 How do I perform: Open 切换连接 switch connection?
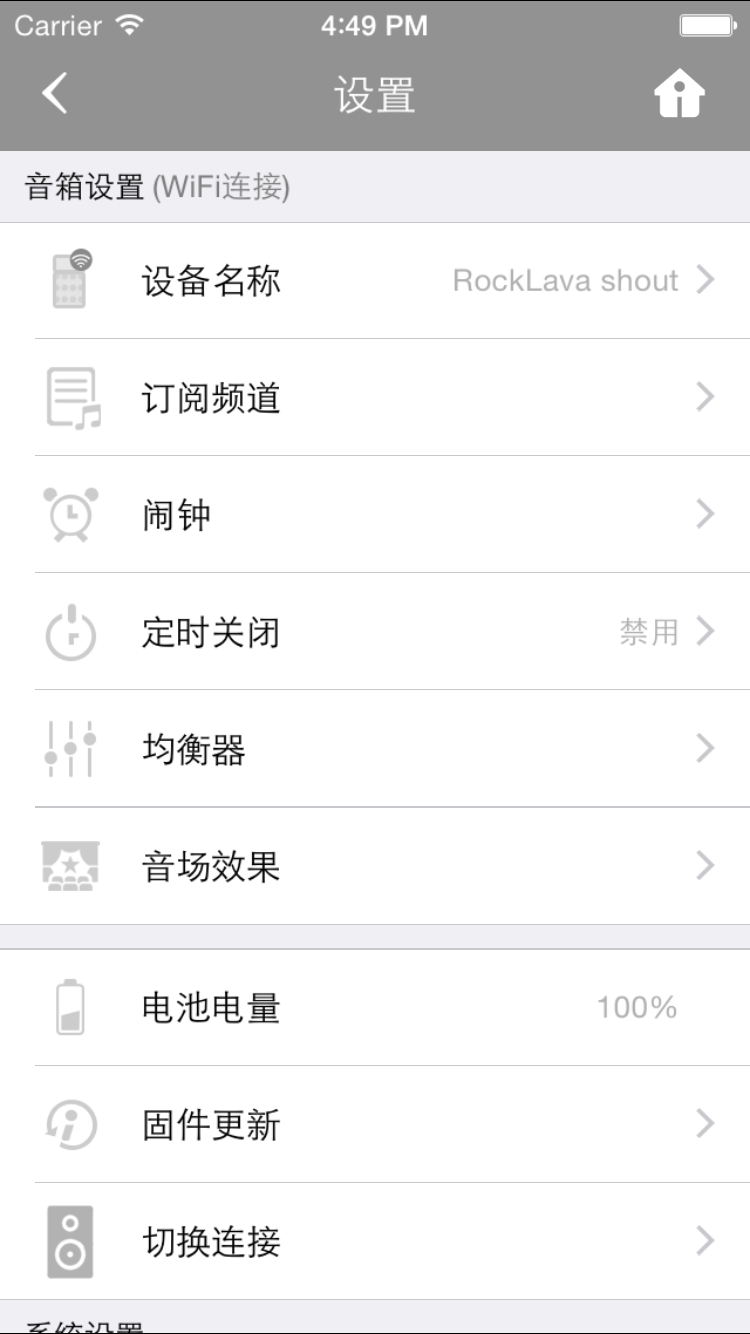pyautogui.click(x=375, y=1242)
